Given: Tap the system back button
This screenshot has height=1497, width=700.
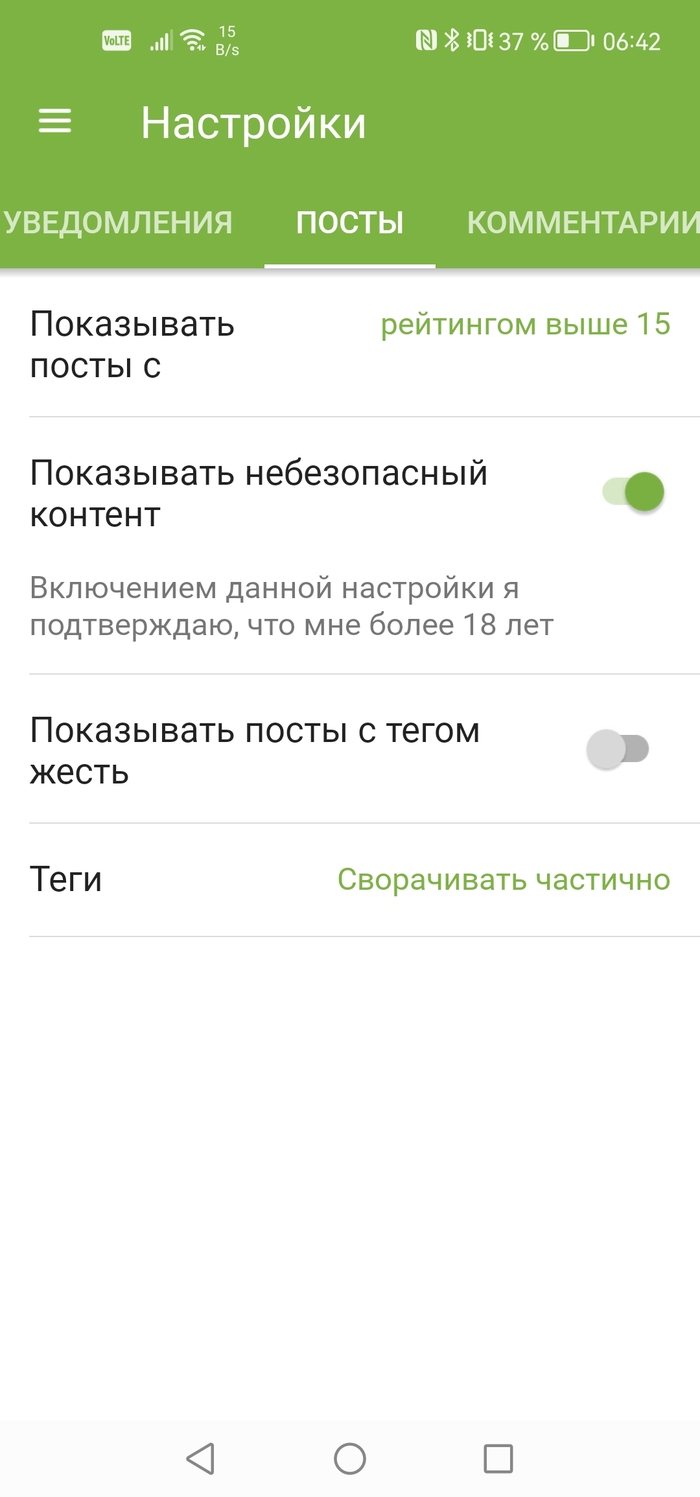Looking at the screenshot, I should [201, 1458].
